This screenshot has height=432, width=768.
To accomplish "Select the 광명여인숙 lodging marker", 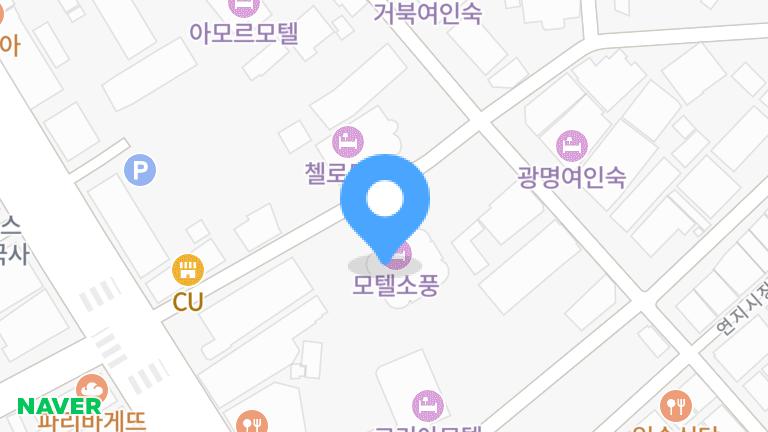I will pos(572,146).
